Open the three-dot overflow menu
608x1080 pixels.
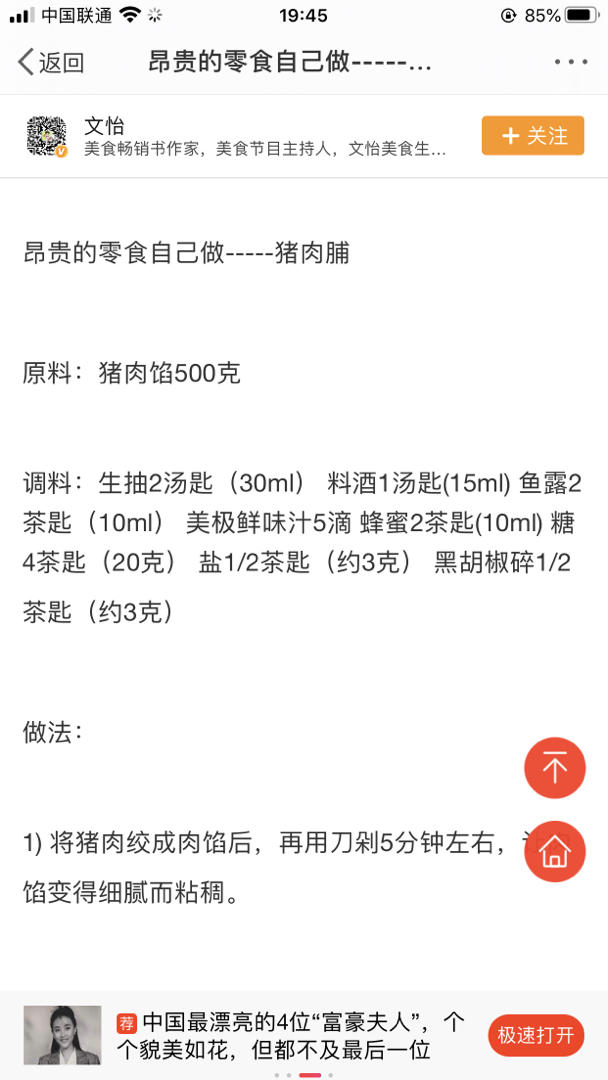[x=571, y=62]
